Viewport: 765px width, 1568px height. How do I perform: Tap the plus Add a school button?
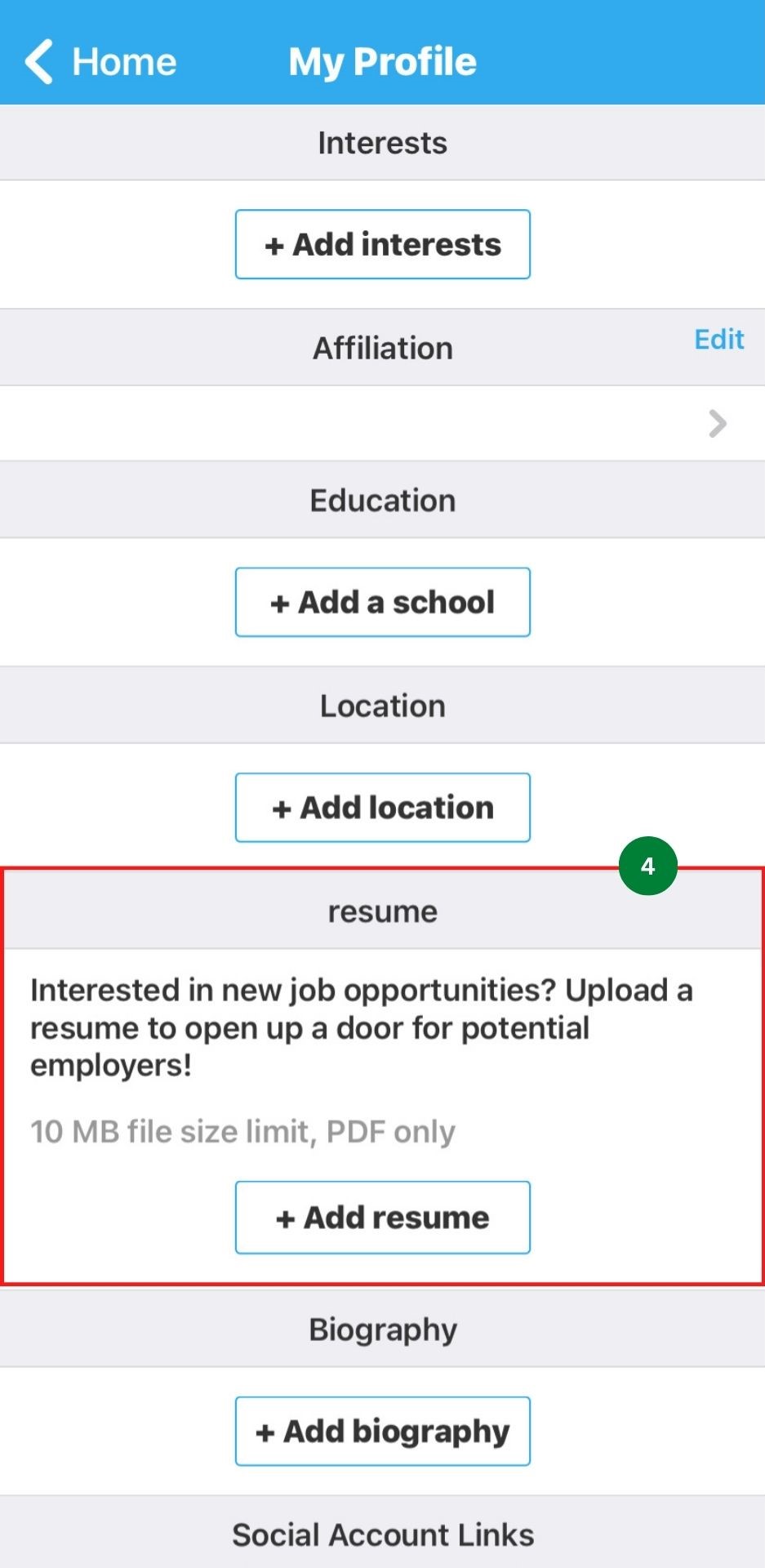click(381, 602)
